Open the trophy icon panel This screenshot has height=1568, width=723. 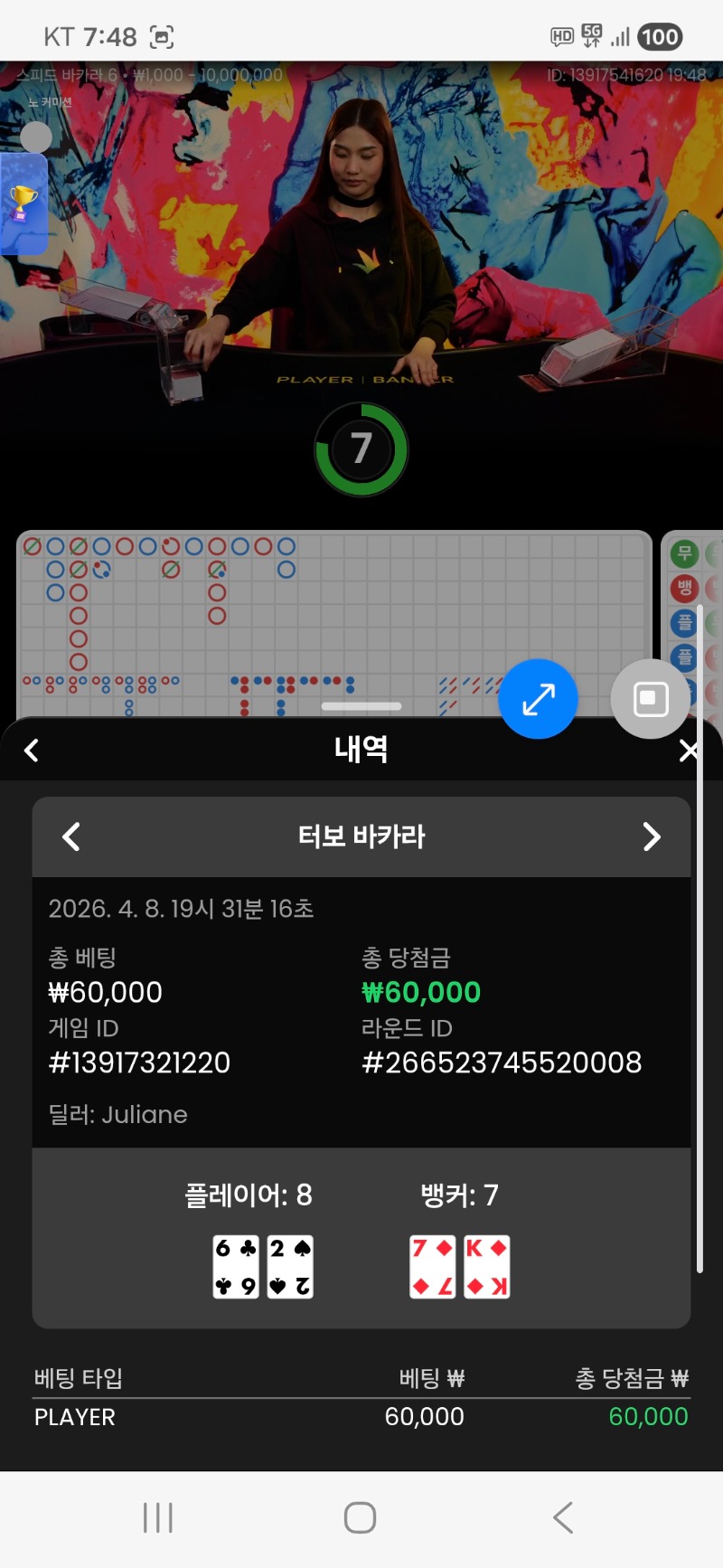click(23, 203)
